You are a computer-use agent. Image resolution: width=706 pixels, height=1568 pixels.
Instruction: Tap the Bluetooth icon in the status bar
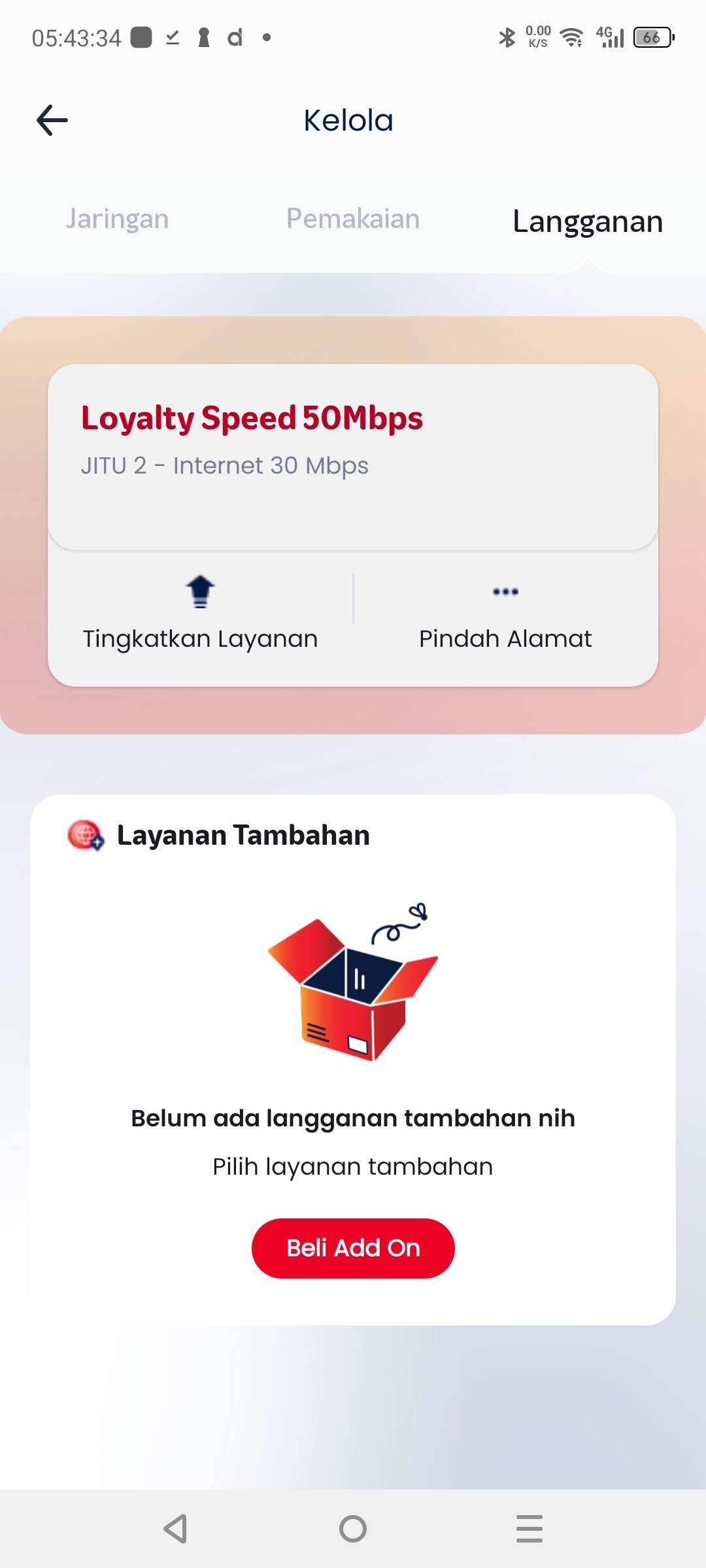point(507,37)
